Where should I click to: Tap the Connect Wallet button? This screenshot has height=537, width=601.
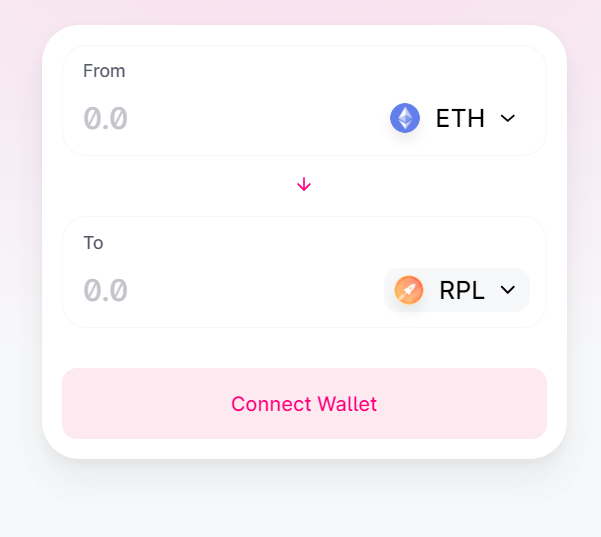(x=304, y=404)
